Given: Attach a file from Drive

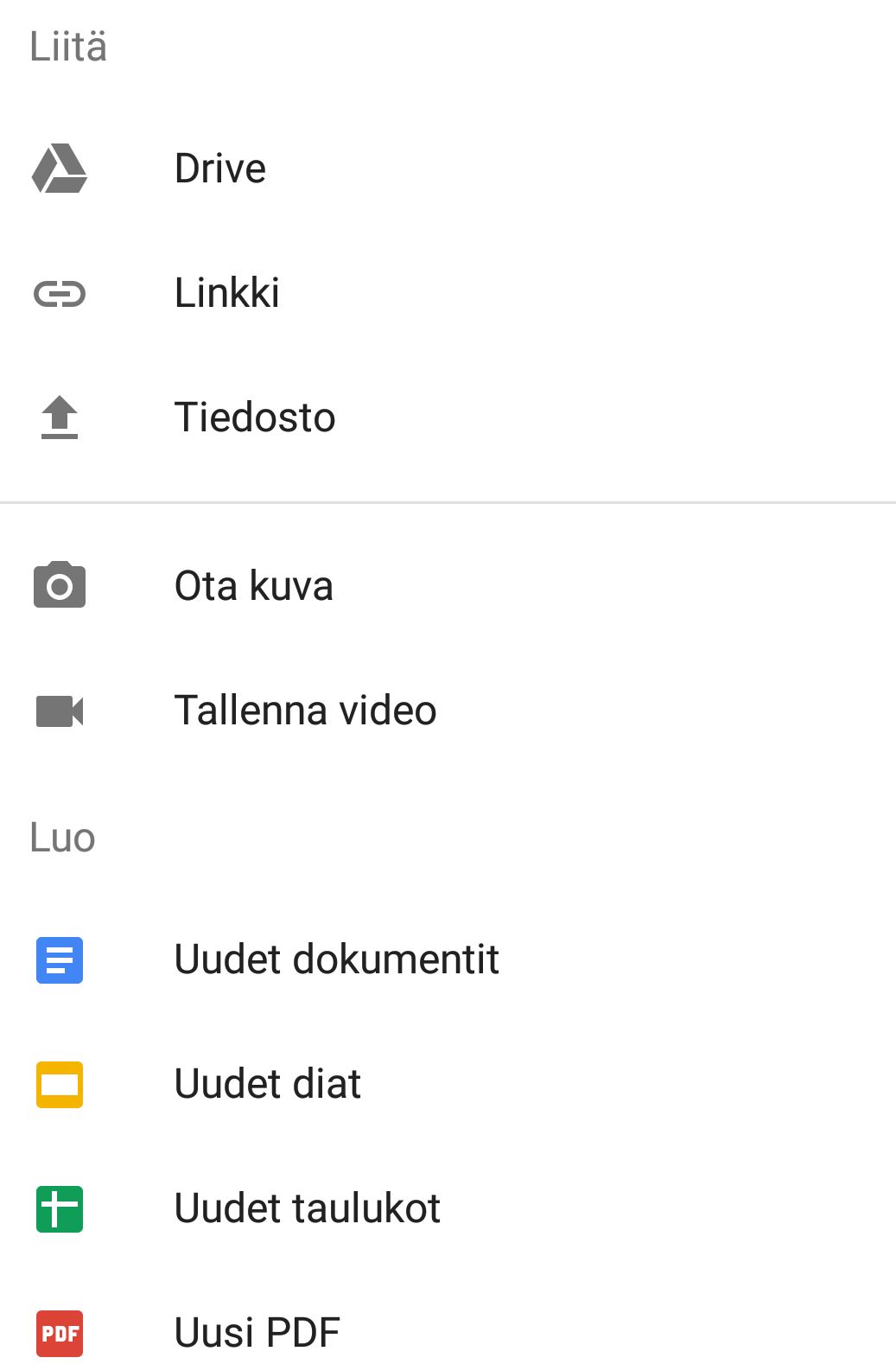Looking at the screenshot, I should pos(220,169).
